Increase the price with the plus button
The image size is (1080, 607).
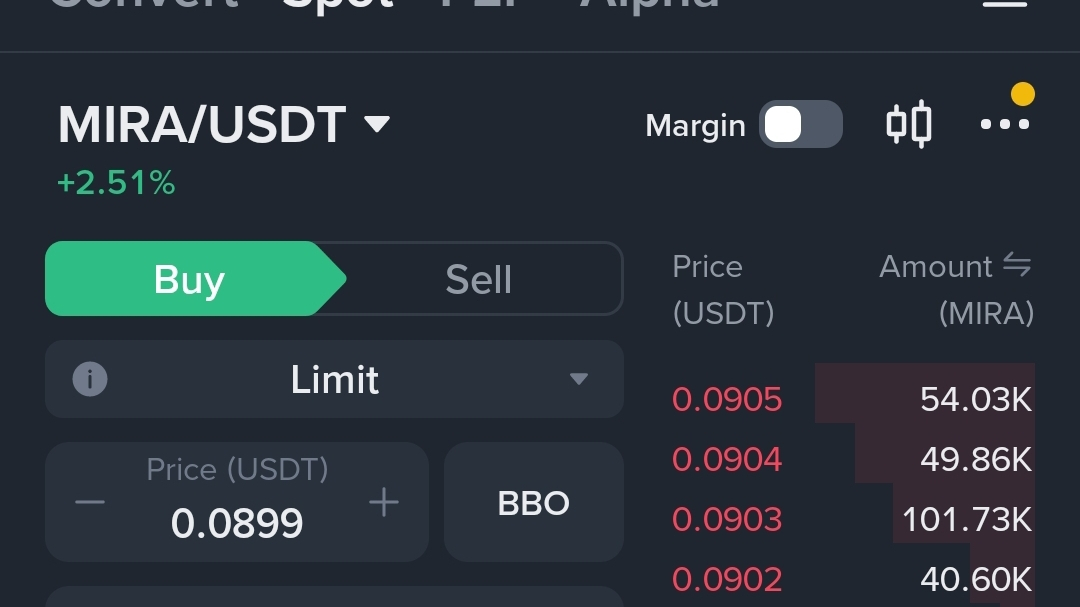(384, 502)
